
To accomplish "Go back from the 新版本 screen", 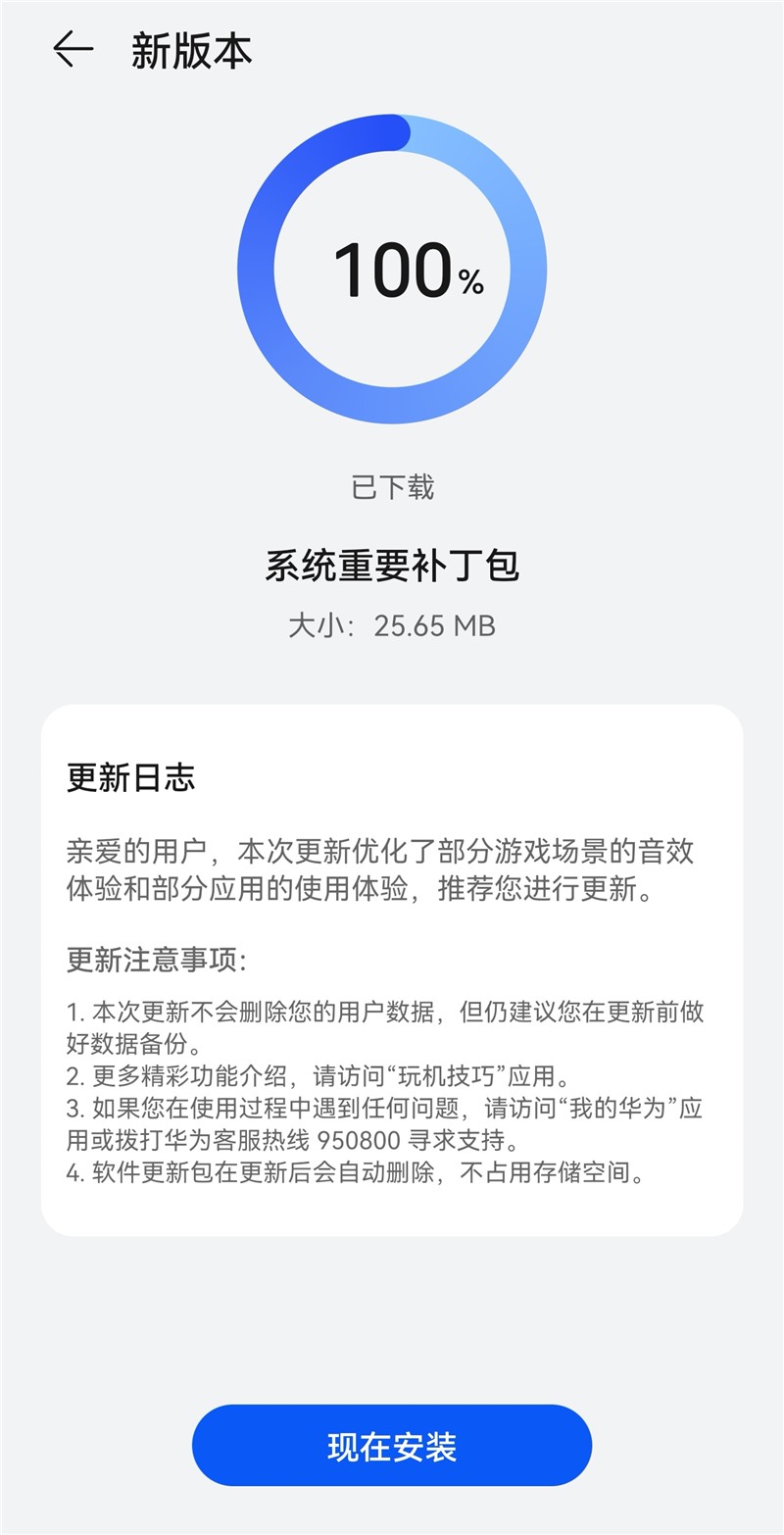I will 73,49.
